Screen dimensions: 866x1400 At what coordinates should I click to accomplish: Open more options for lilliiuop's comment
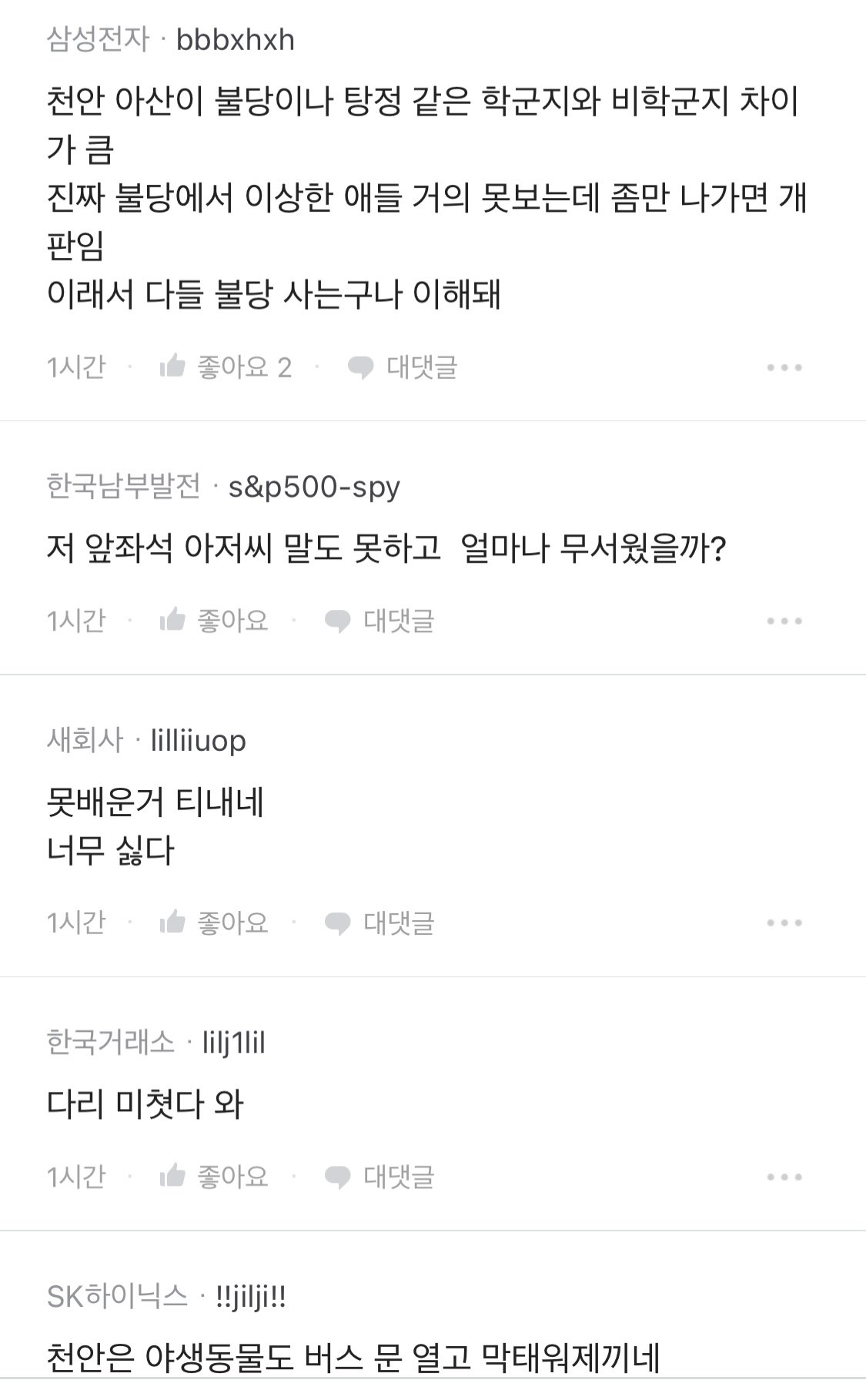click(784, 923)
